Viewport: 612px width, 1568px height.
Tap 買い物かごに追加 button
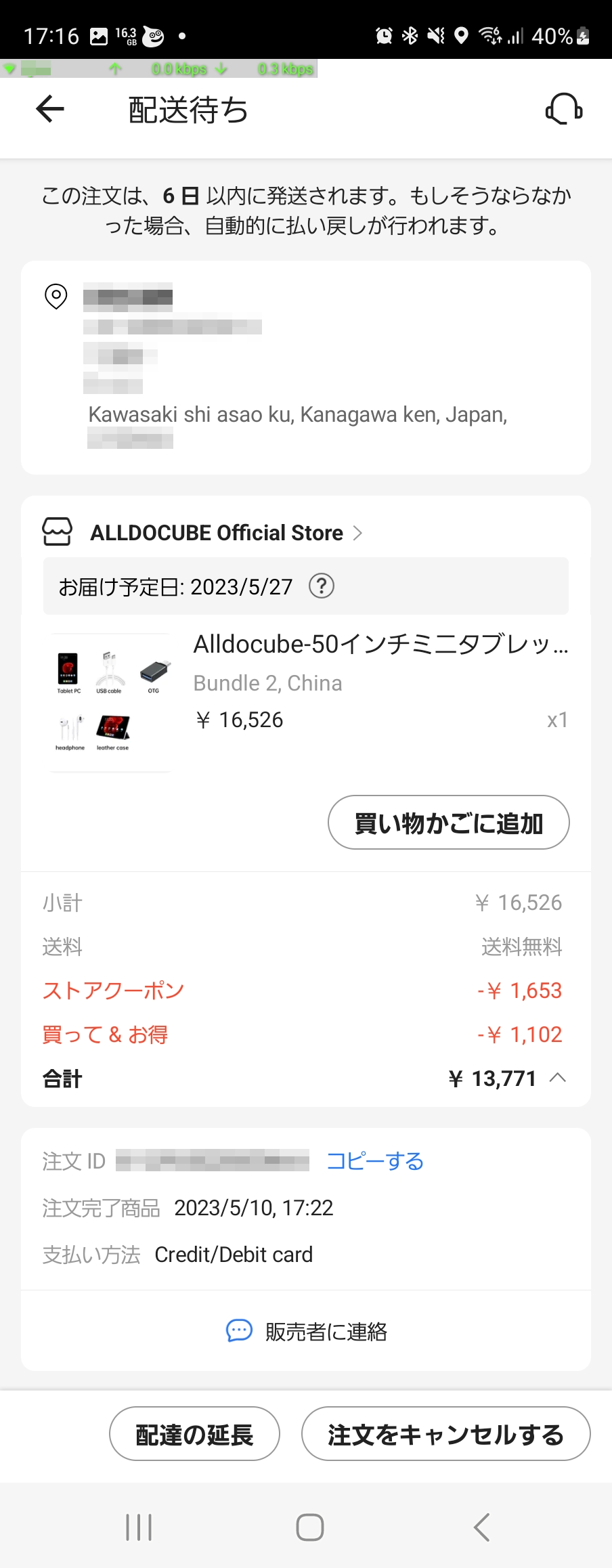(x=448, y=823)
